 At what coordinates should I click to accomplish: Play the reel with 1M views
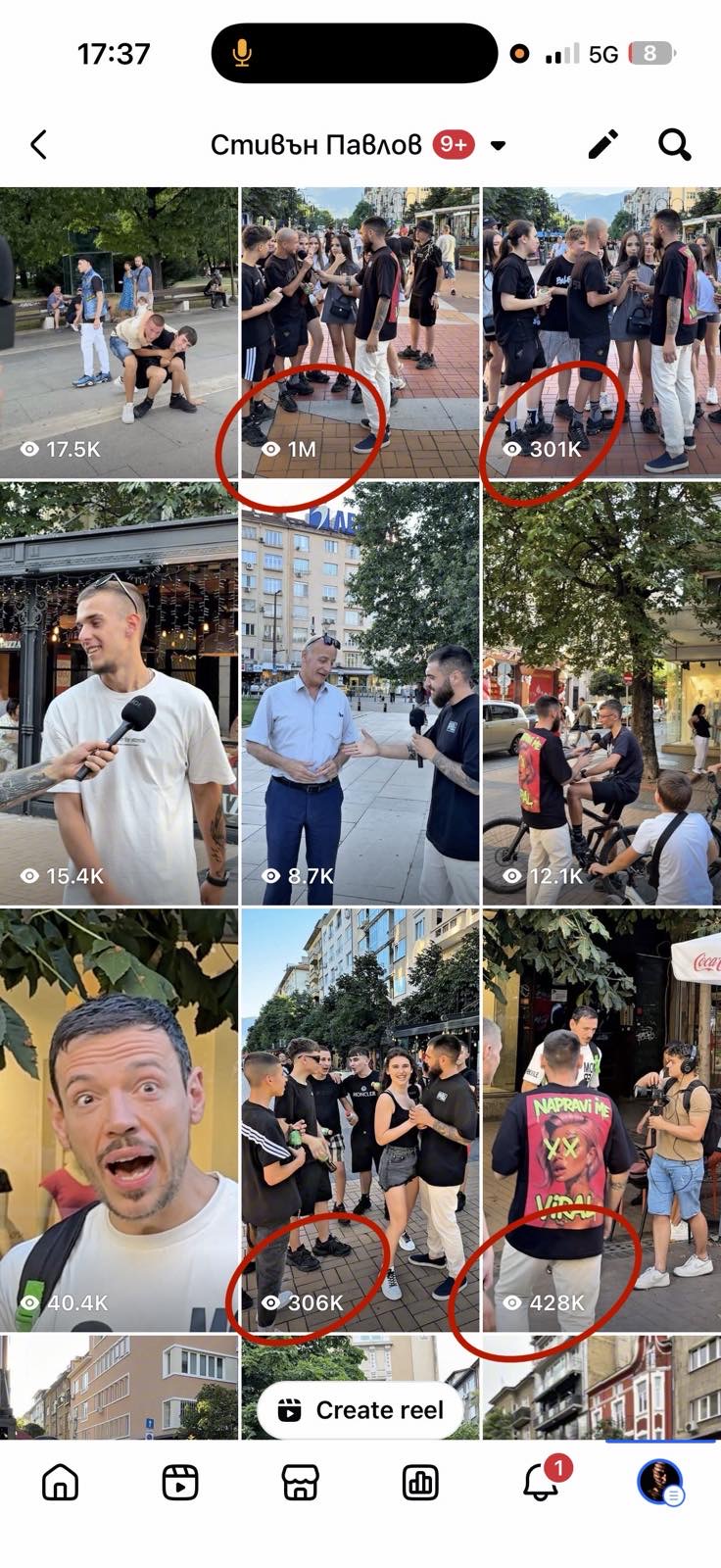[x=360, y=331]
